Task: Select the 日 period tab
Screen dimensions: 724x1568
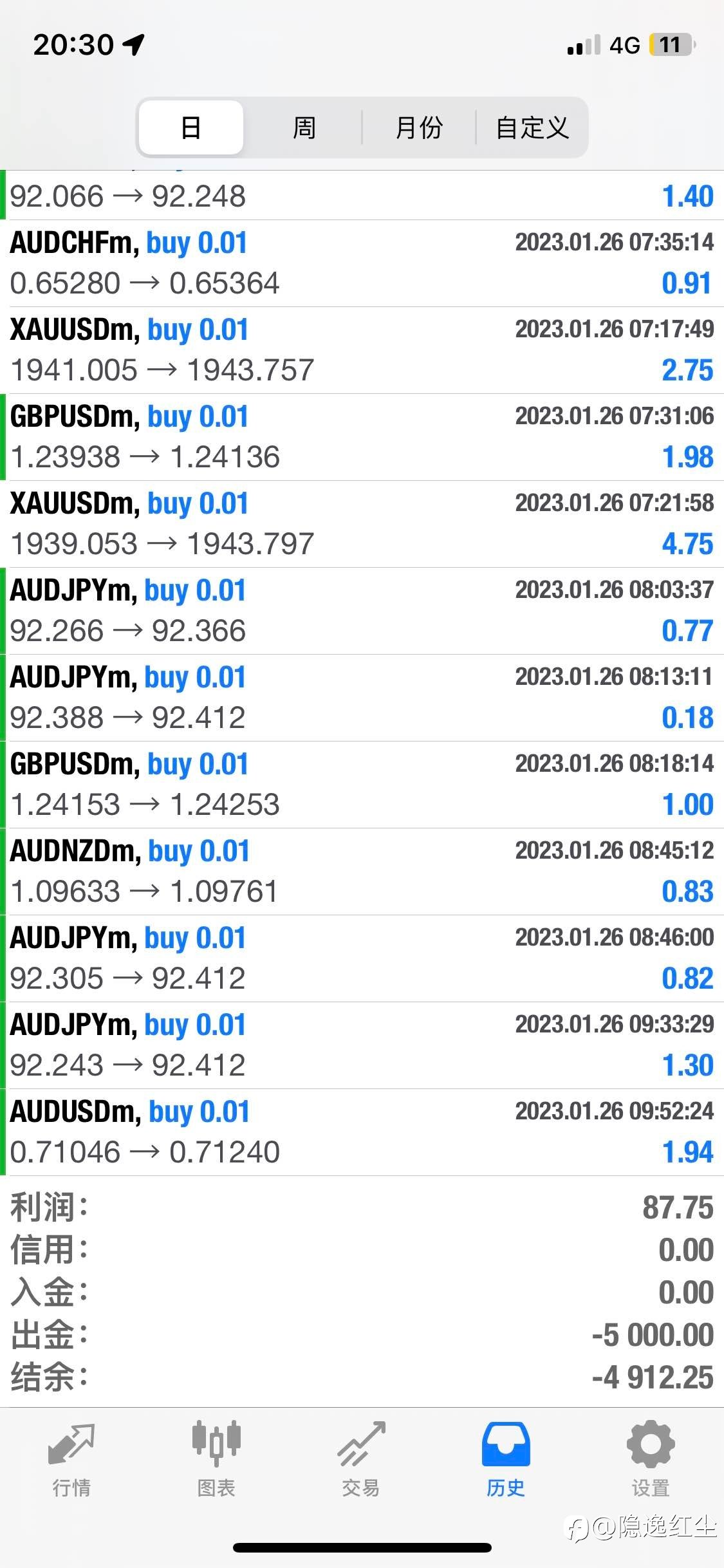Action: (x=191, y=127)
